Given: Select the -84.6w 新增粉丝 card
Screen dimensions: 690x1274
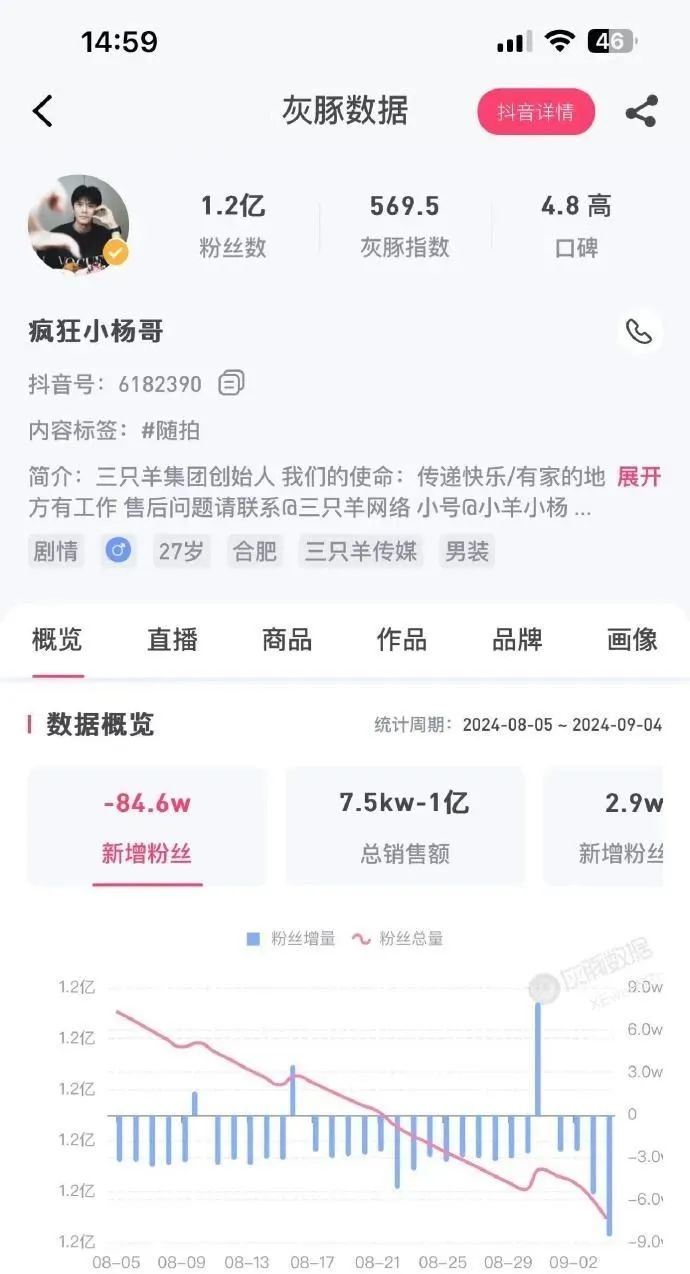Looking at the screenshot, I should 147,826.
